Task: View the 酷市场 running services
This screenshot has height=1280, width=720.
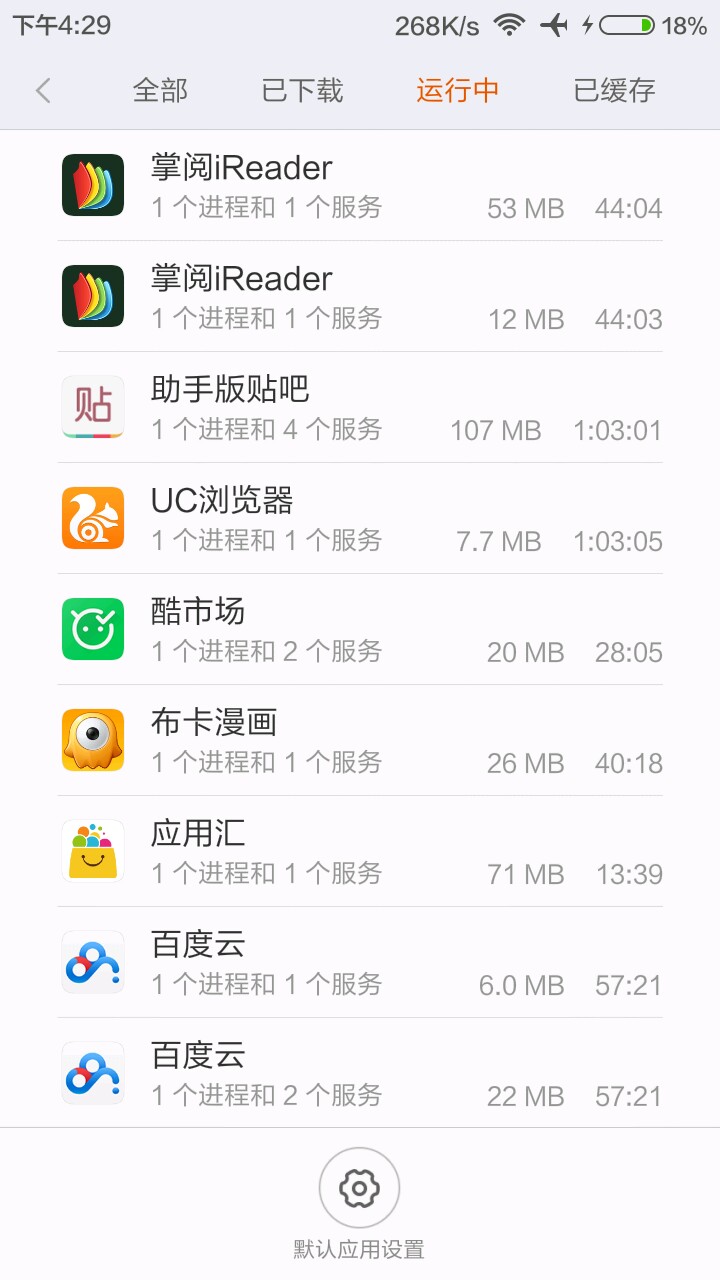Action: click(360, 630)
